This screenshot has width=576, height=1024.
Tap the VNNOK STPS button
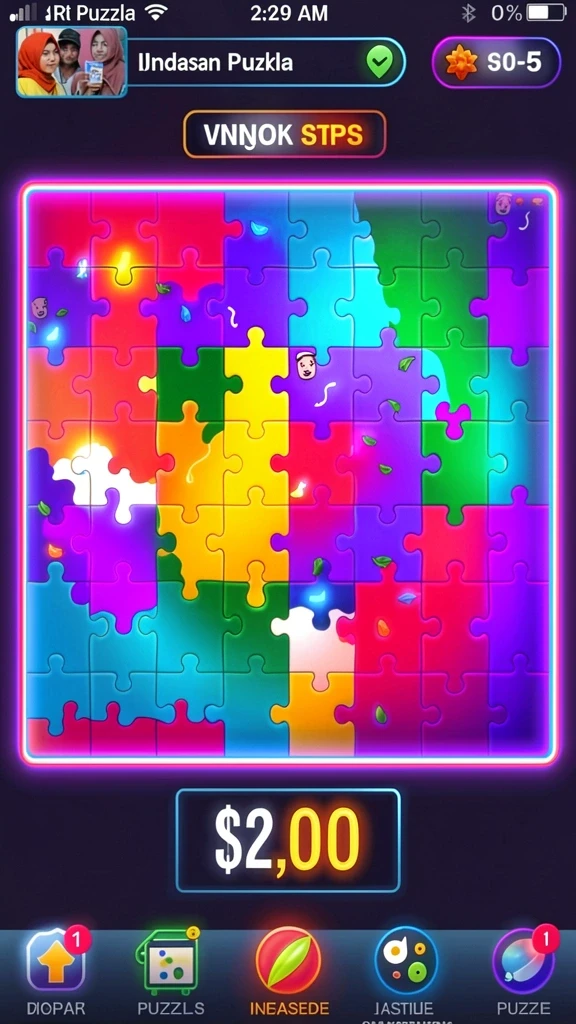284,135
